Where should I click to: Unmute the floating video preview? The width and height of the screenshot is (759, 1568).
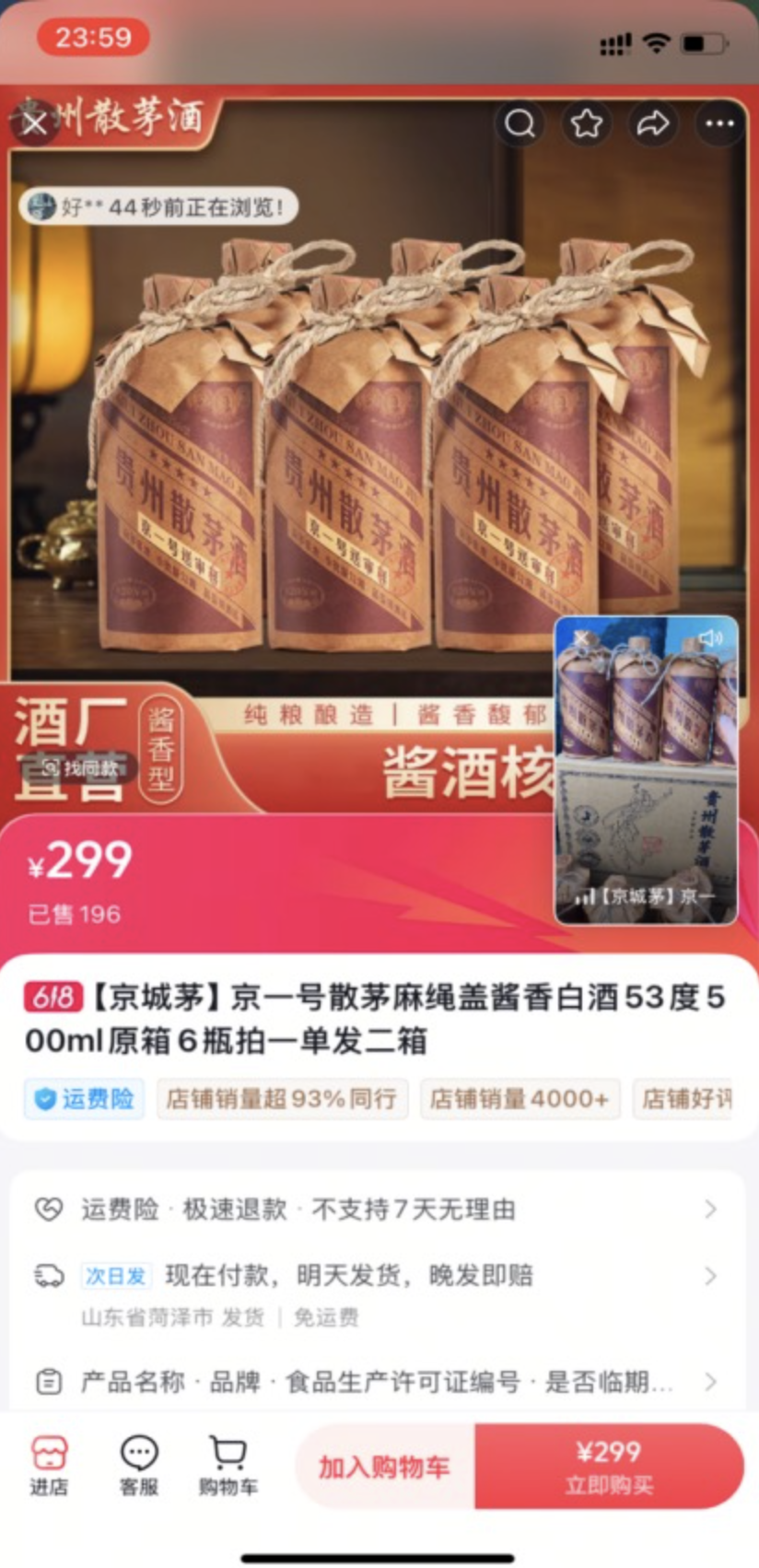(710, 638)
